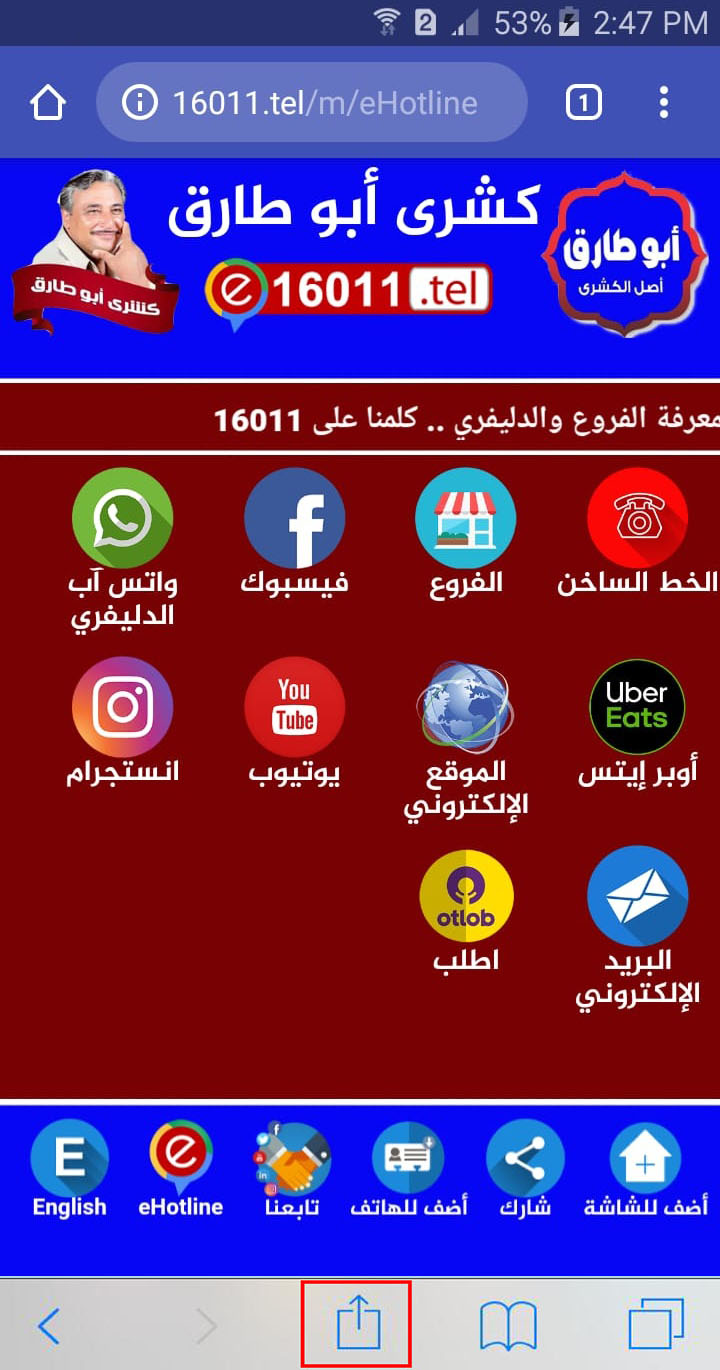Open the YouTube (يوتيوب) channel icon
This screenshot has width=720, height=1370.
(294, 706)
